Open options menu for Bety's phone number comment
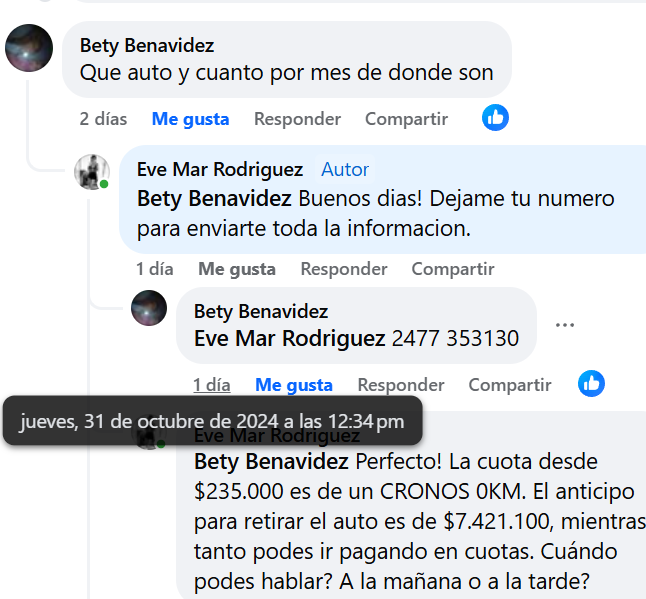The width and height of the screenshot is (646, 599). tap(565, 325)
